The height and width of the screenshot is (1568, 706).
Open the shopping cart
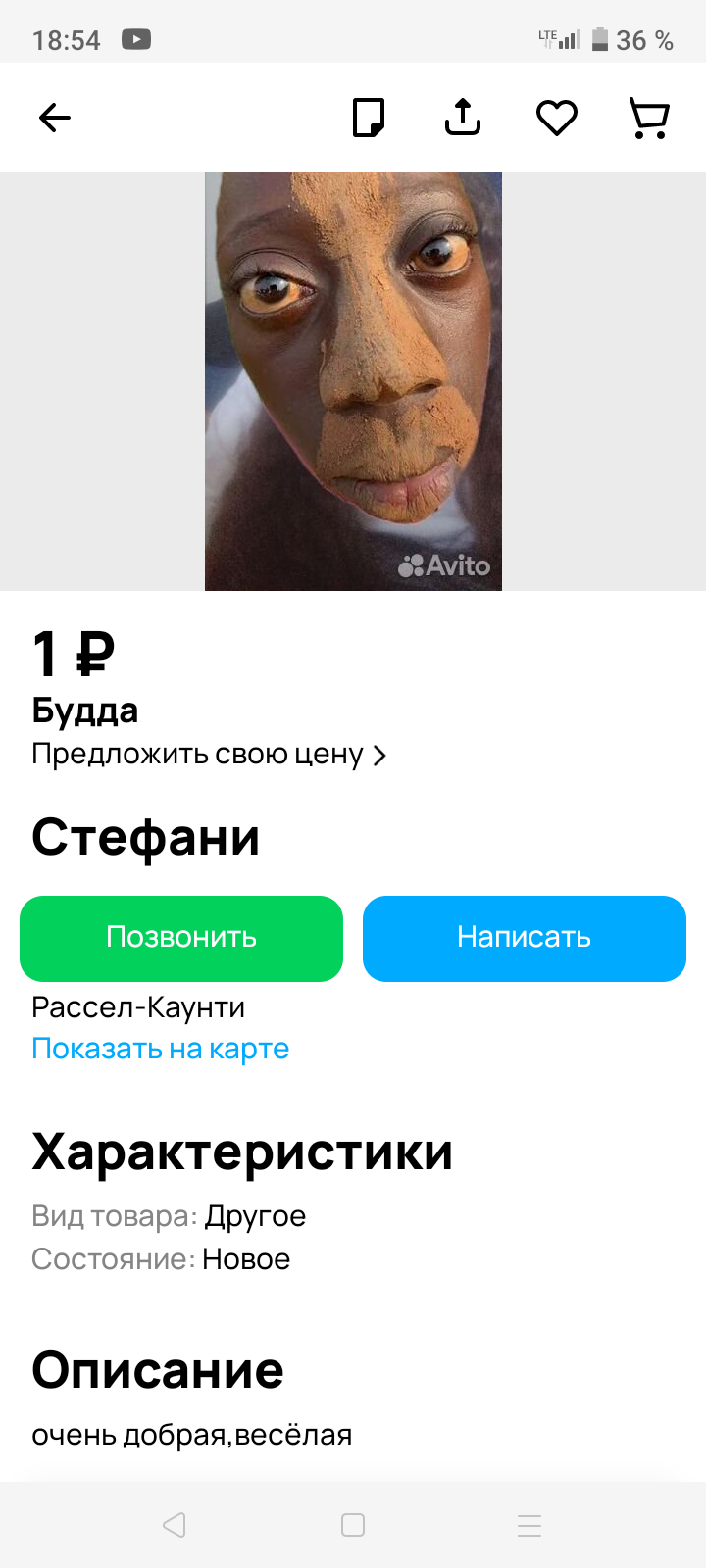[648, 119]
